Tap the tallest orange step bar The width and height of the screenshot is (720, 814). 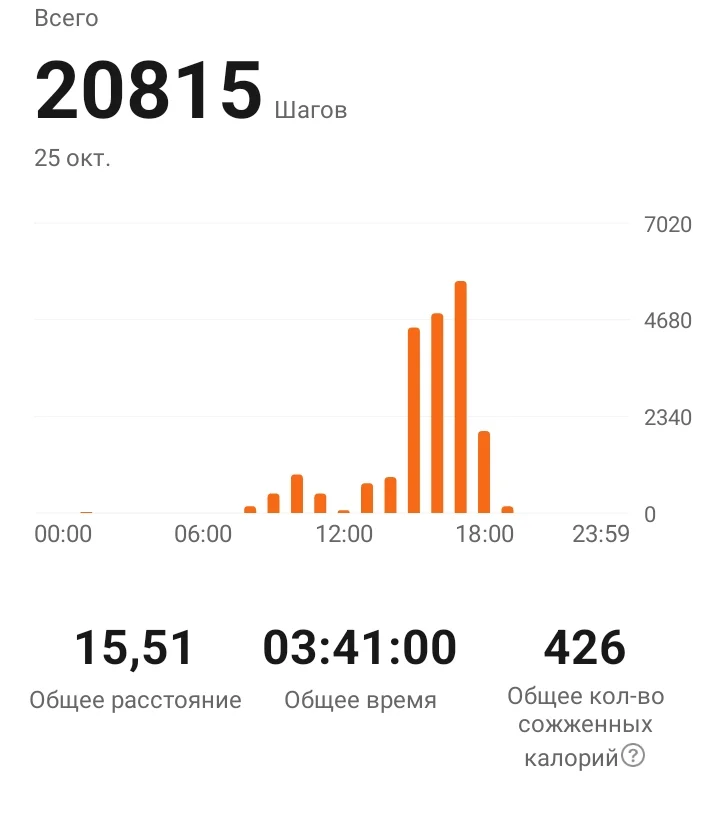[461, 400]
